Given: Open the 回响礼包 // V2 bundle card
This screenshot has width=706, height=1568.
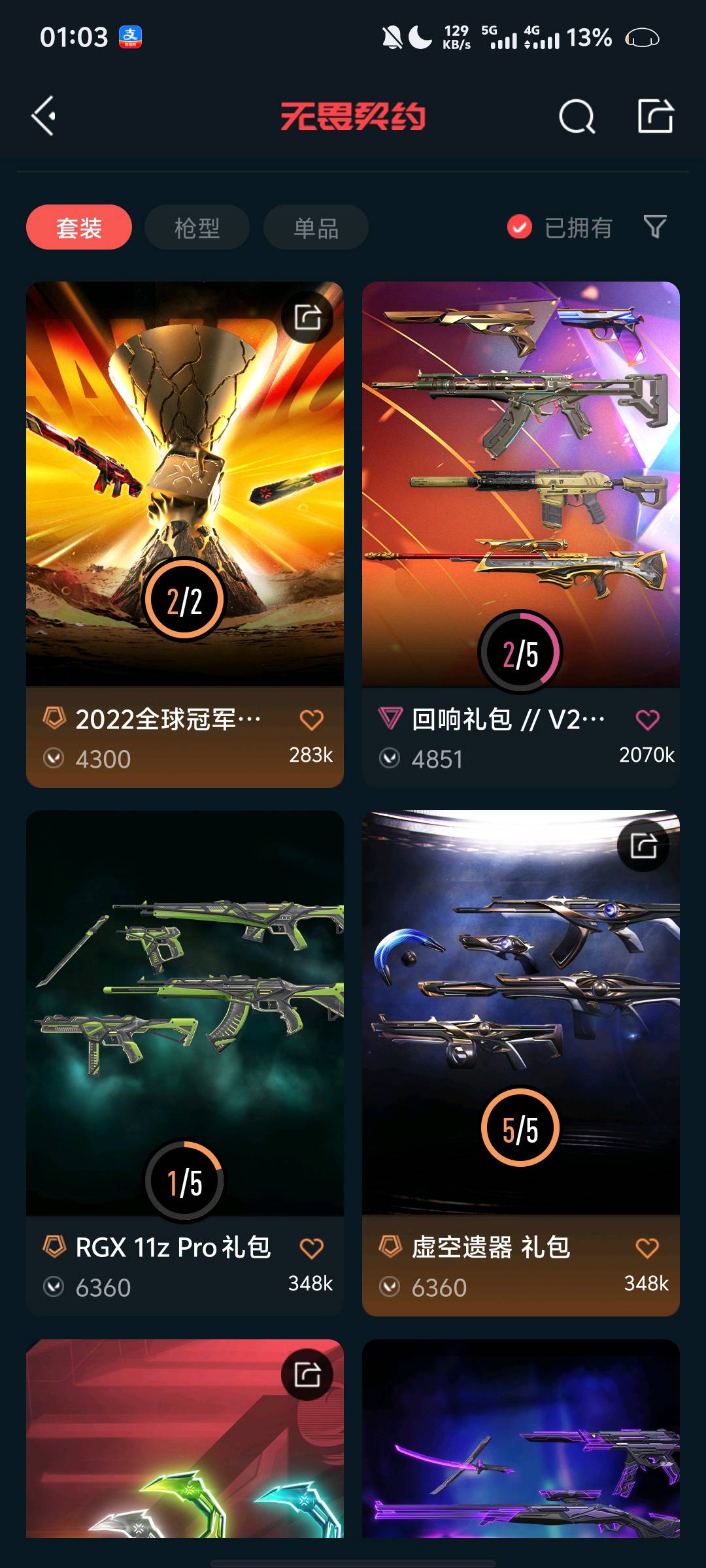Looking at the screenshot, I should click(521, 483).
